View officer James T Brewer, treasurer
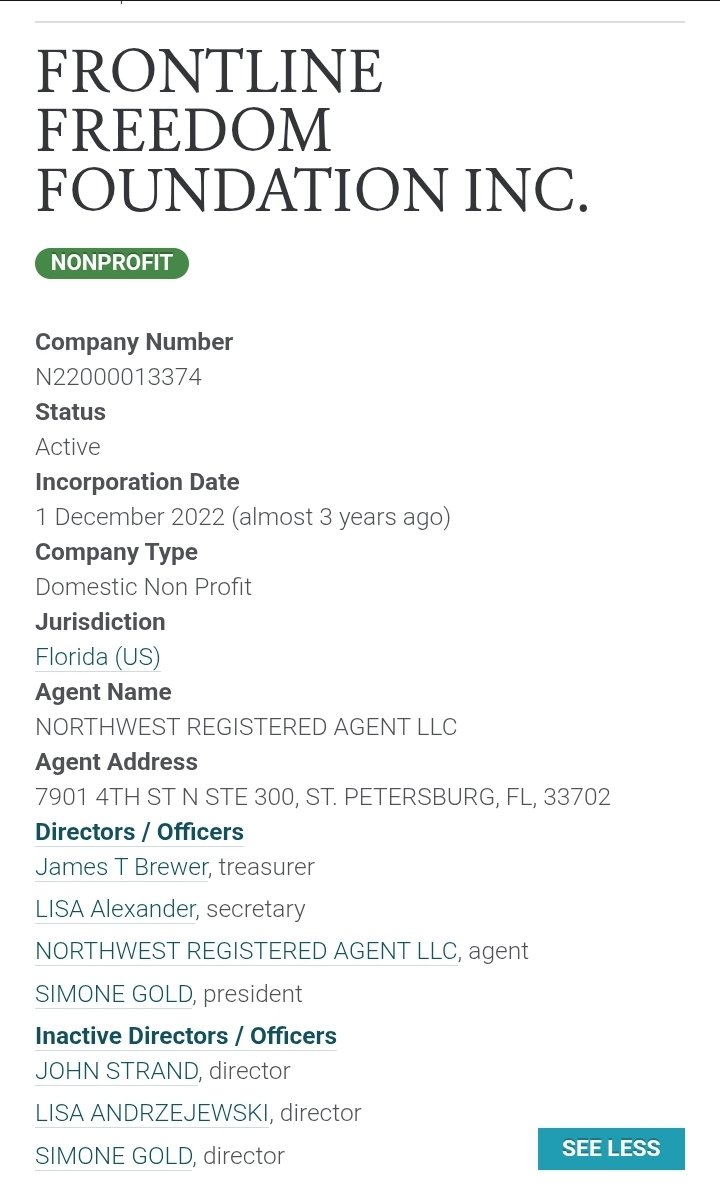The width and height of the screenshot is (720, 1193). pyautogui.click(x=122, y=867)
